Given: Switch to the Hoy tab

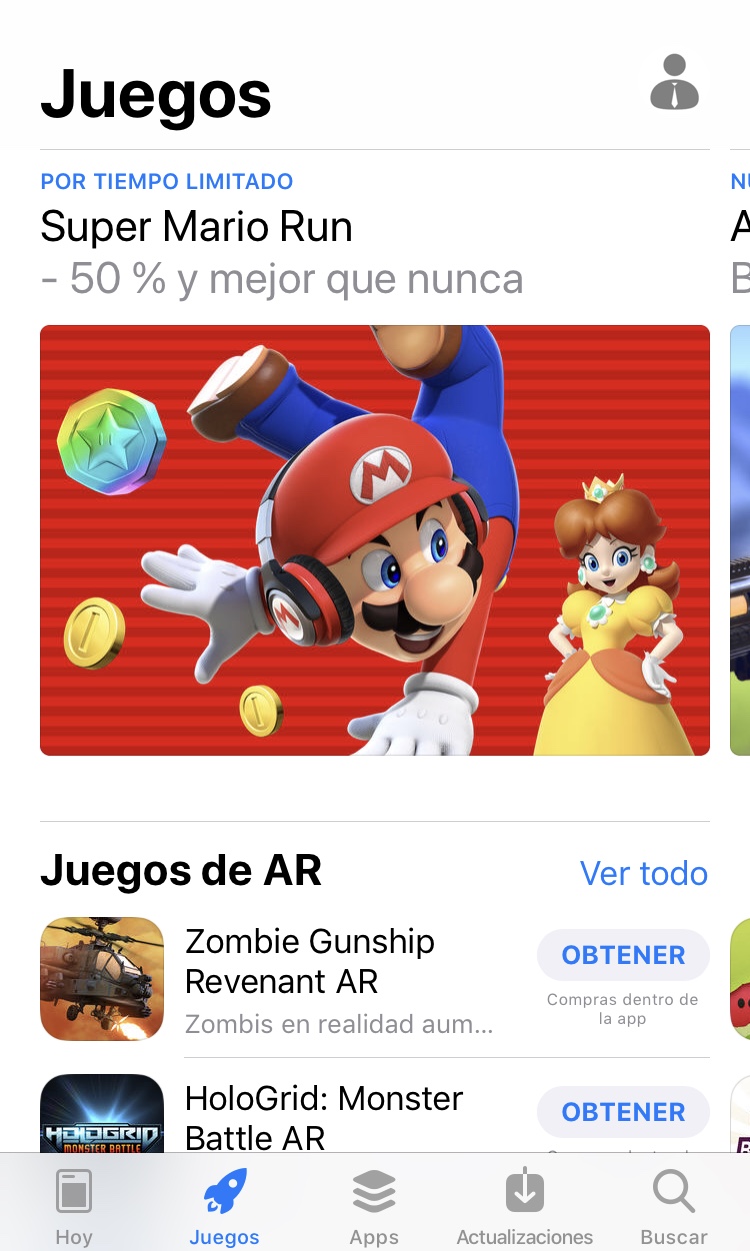Looking at the screenshot, I should pos(74,1205).
